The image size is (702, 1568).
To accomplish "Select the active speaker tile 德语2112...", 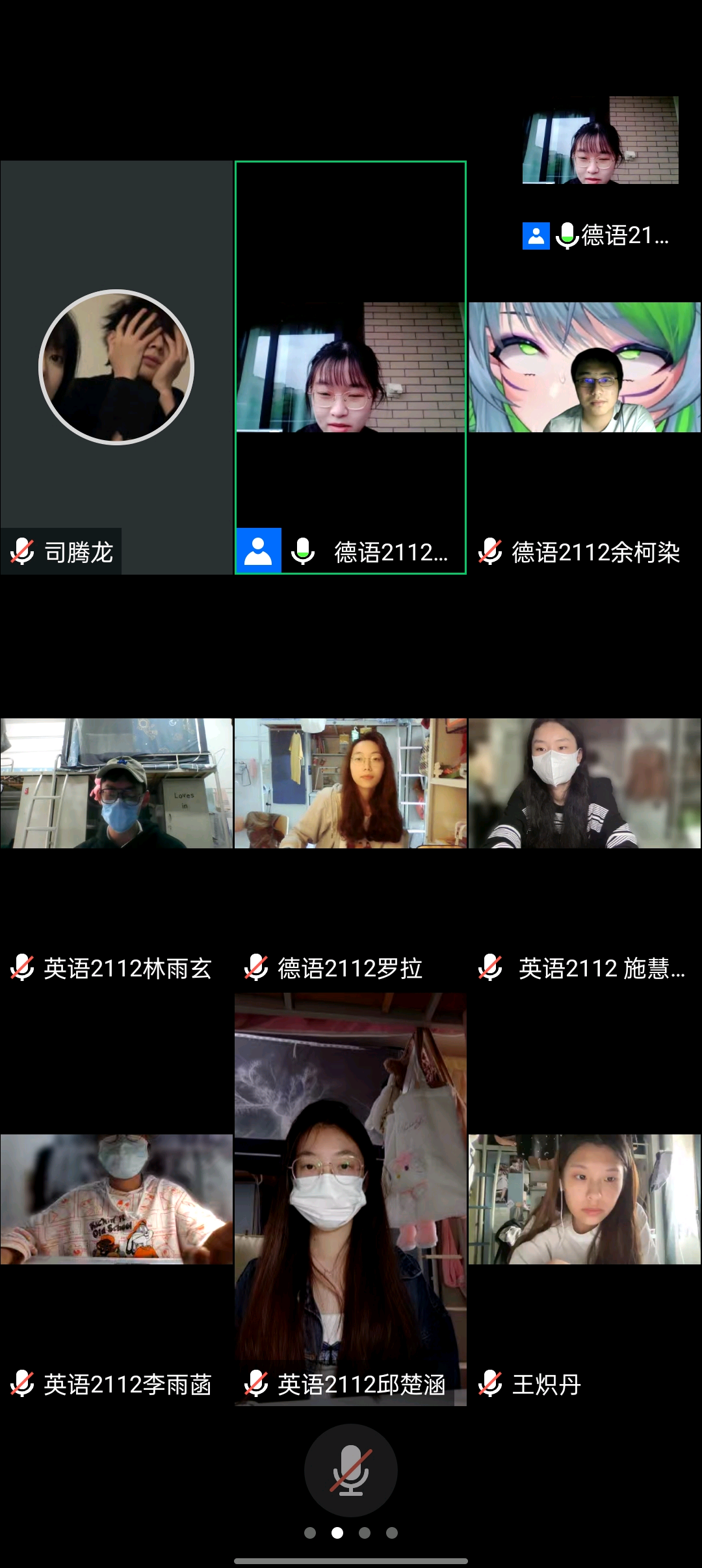I will (x=350, y=367).
